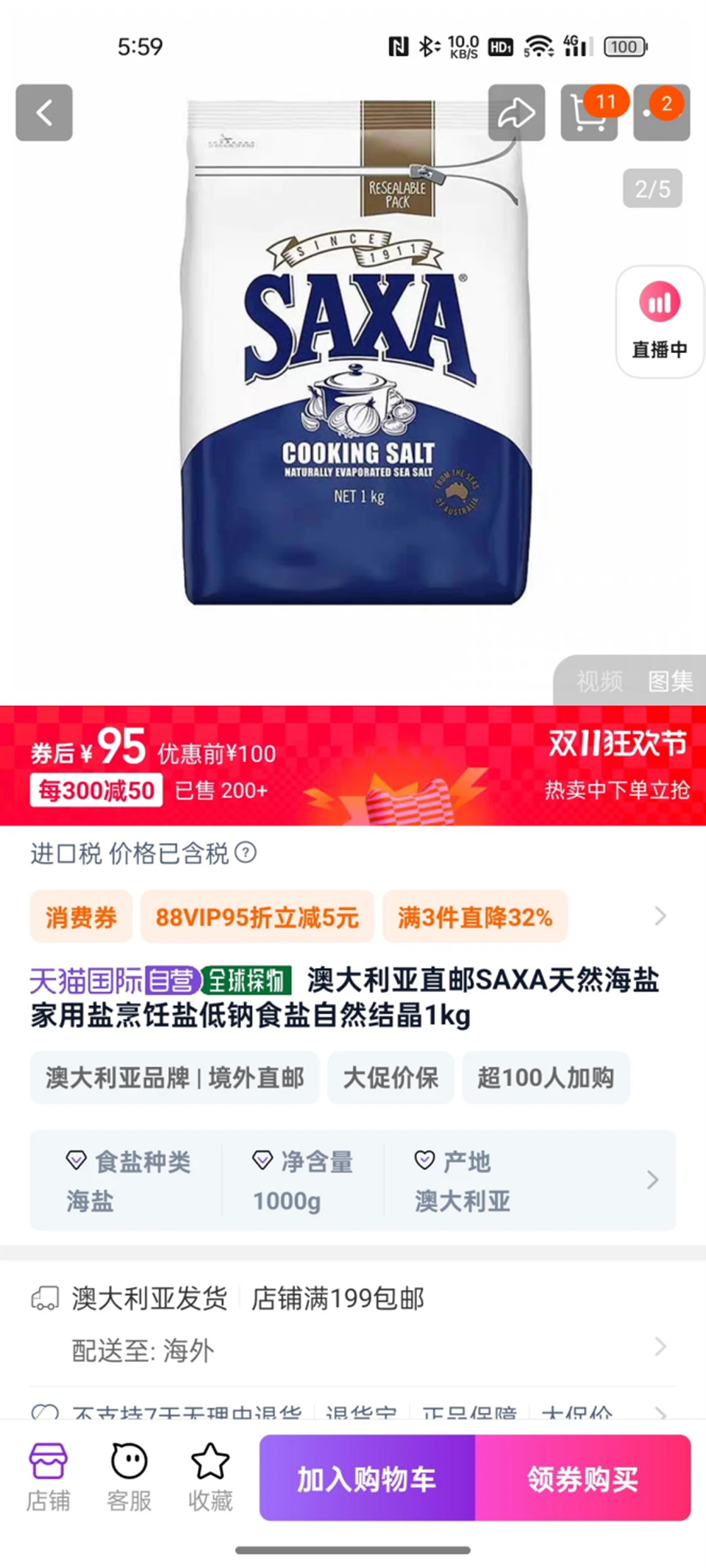The height and width of the screenshot is (1568, 706).
Task: Select 满3件直降32% promotion chip
Action: (x=475, y=916)
